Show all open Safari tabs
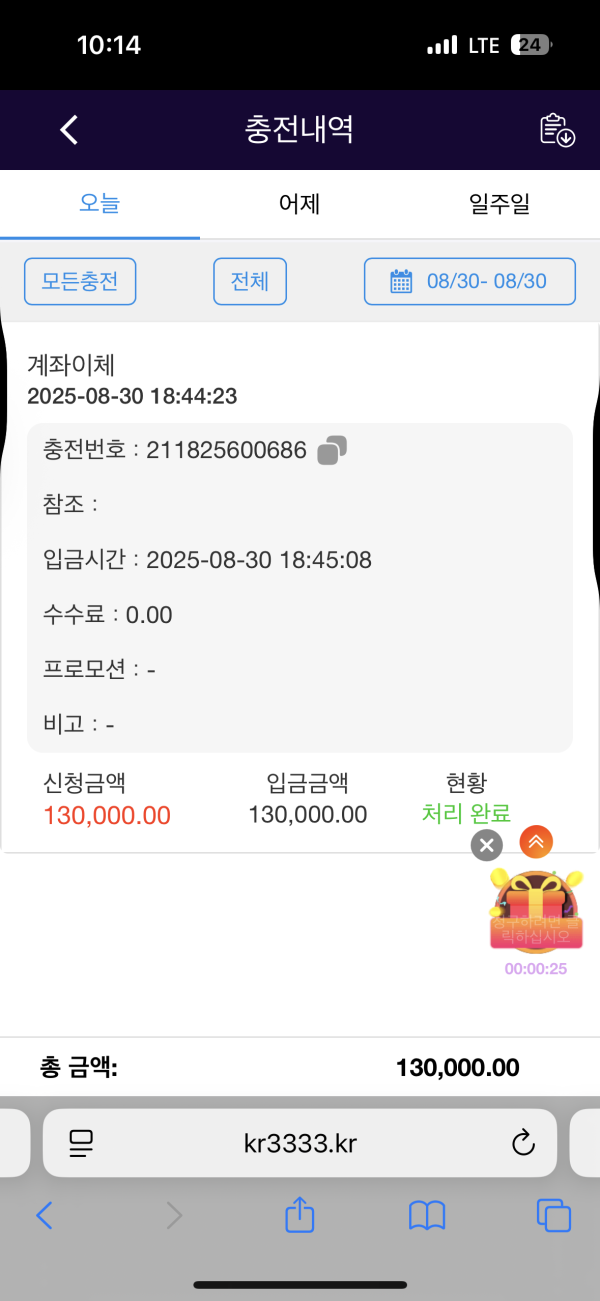This screenshot has height=1301, width=600. [554, 1215]
